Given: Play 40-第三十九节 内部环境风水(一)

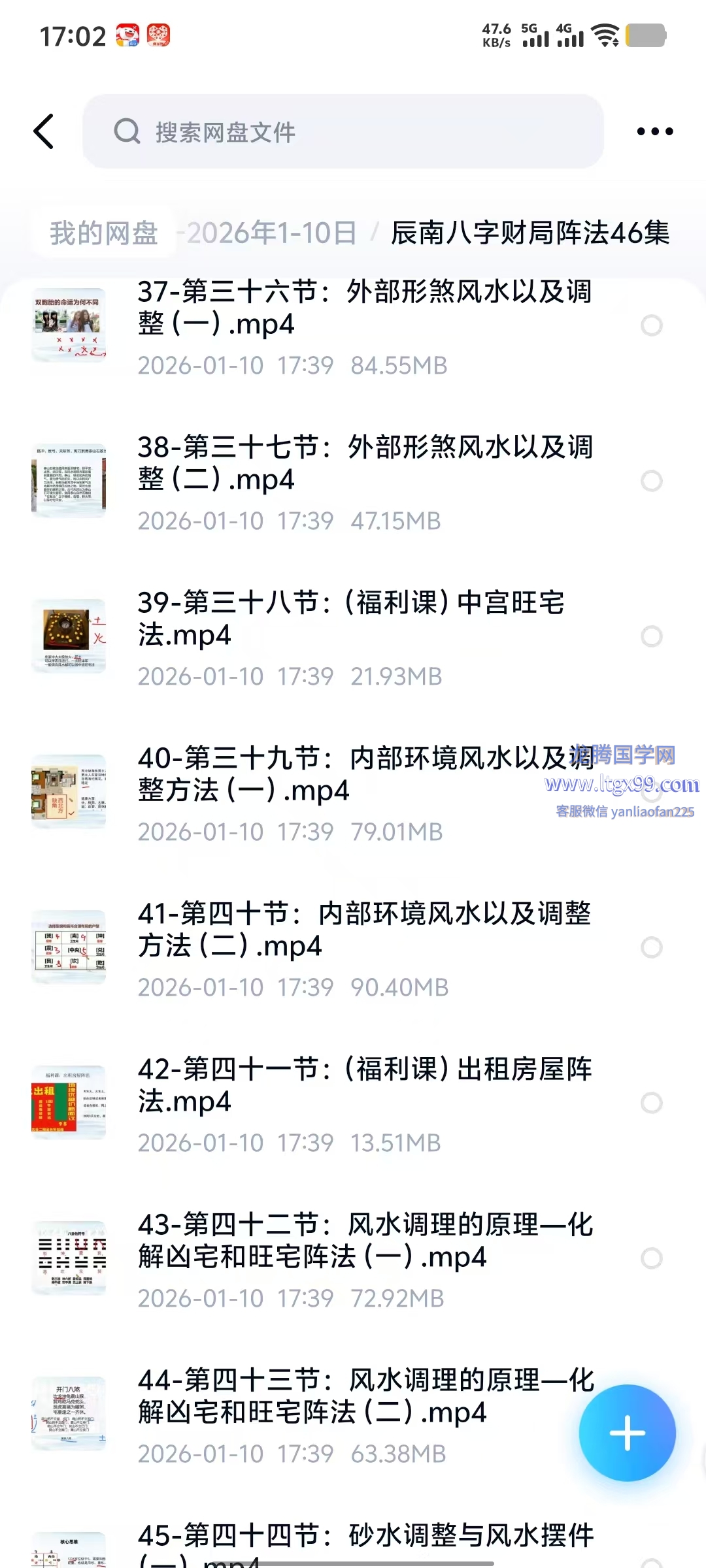Looking at the screenshot, I should (353, 774).
